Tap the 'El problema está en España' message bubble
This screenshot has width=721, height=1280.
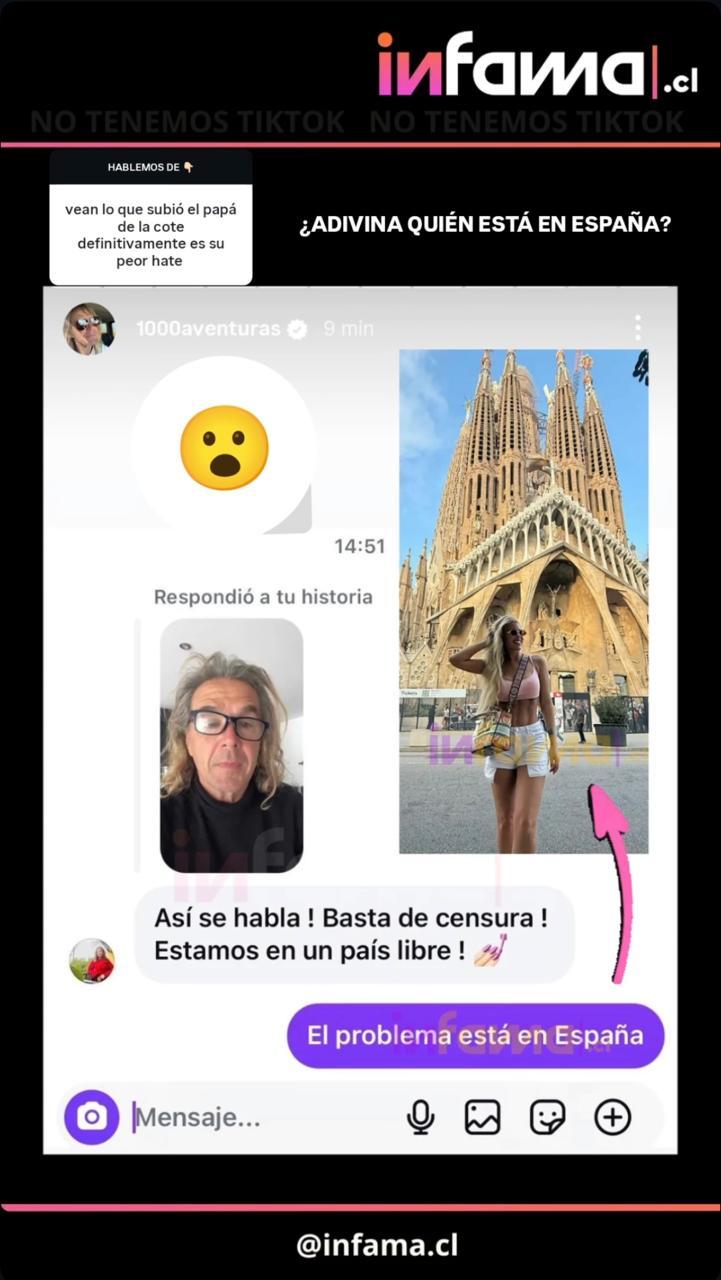point(475,1037)
